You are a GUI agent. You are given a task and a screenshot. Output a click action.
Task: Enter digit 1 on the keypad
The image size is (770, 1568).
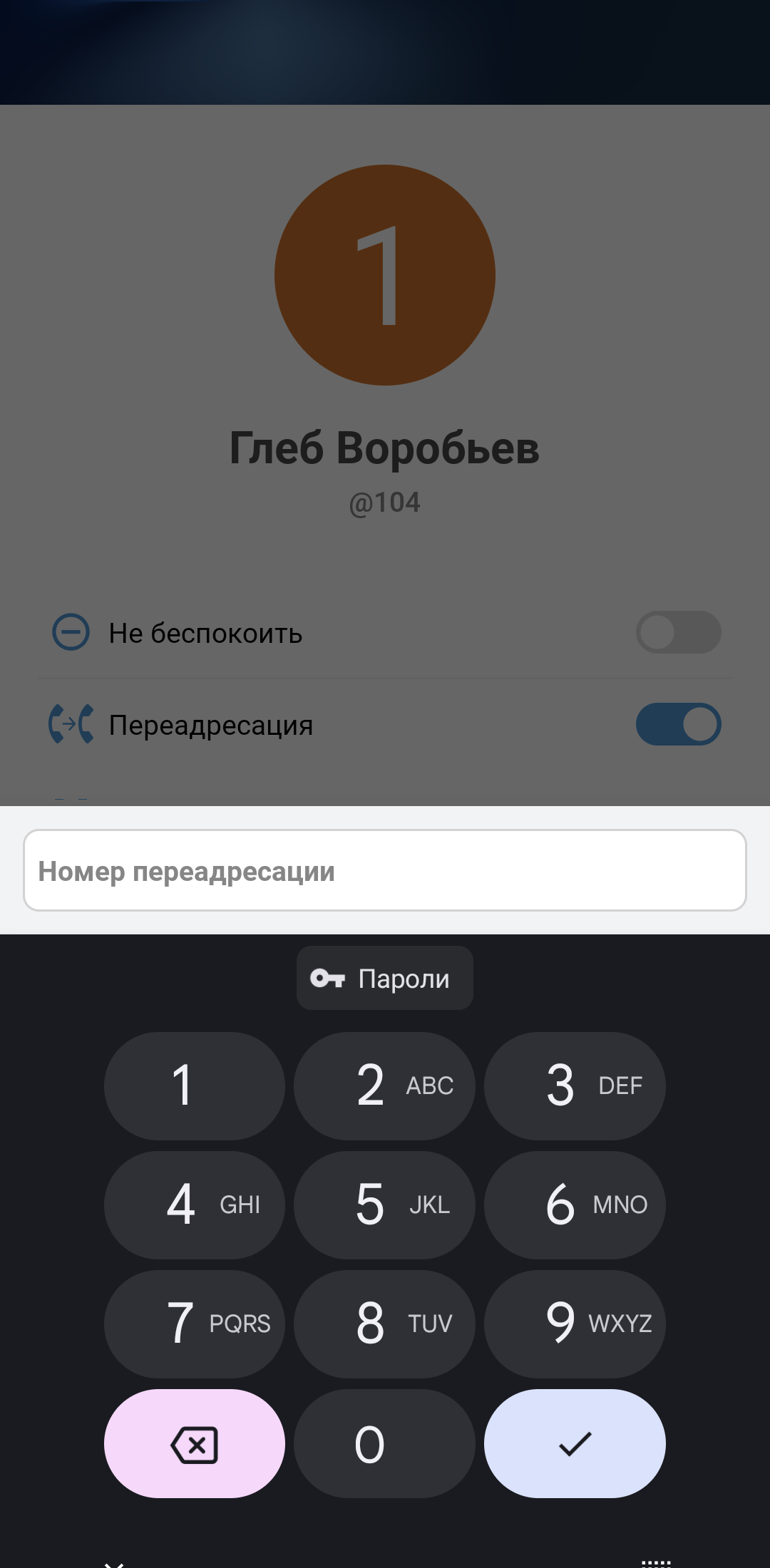pyautogui.click(x=195, y=1085)
